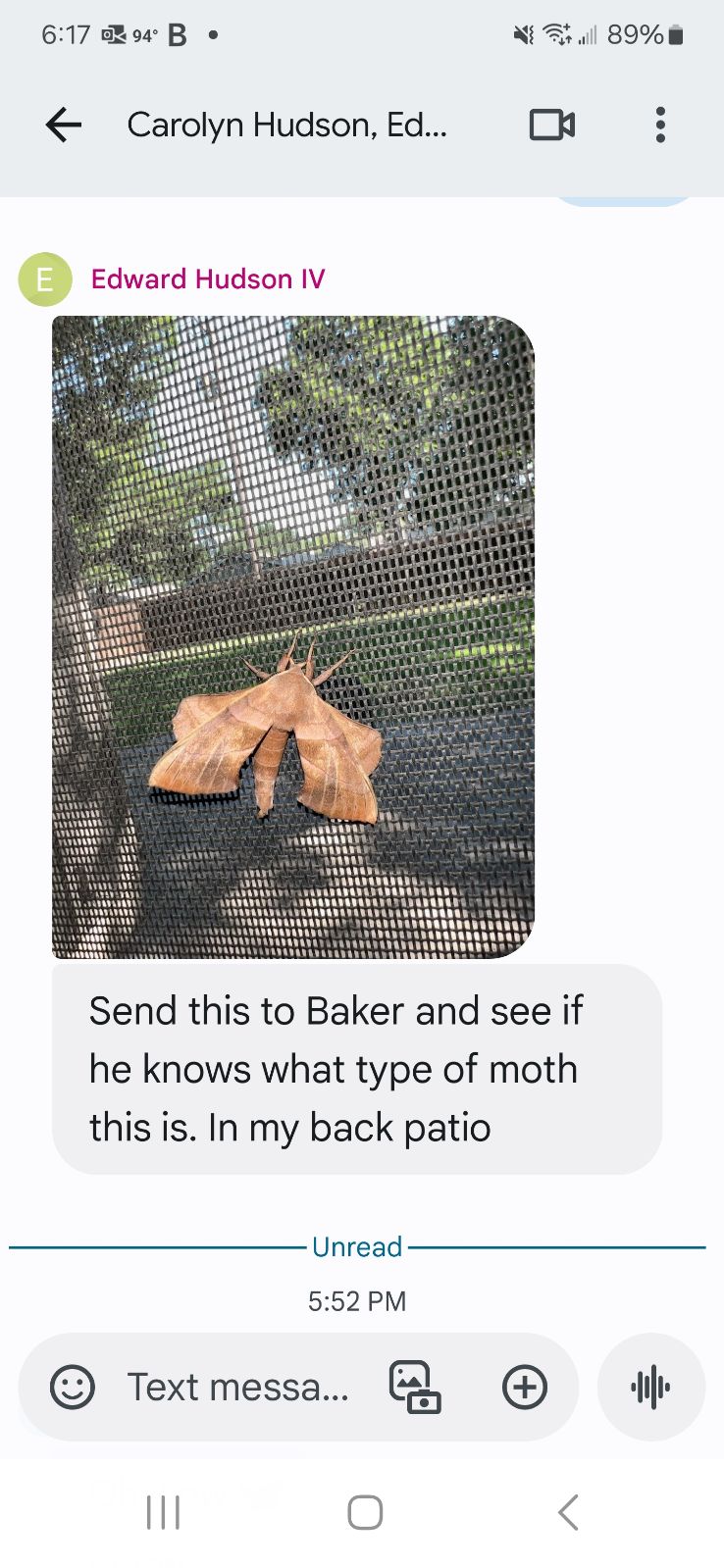Open the plus attachments menu
724x1568 pixels.
(525, 1387)
